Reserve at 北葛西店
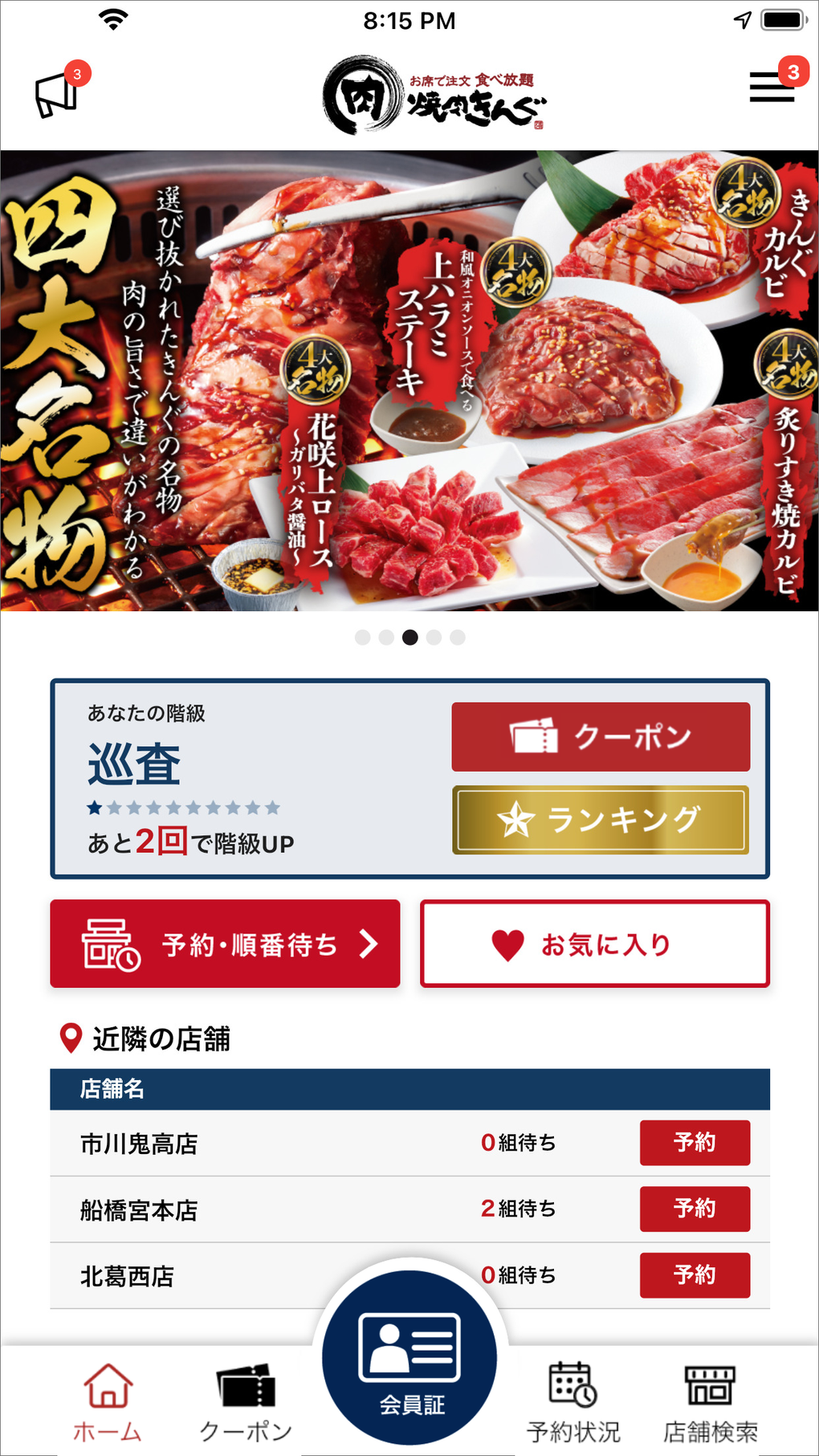 (x=695, y=1275)
